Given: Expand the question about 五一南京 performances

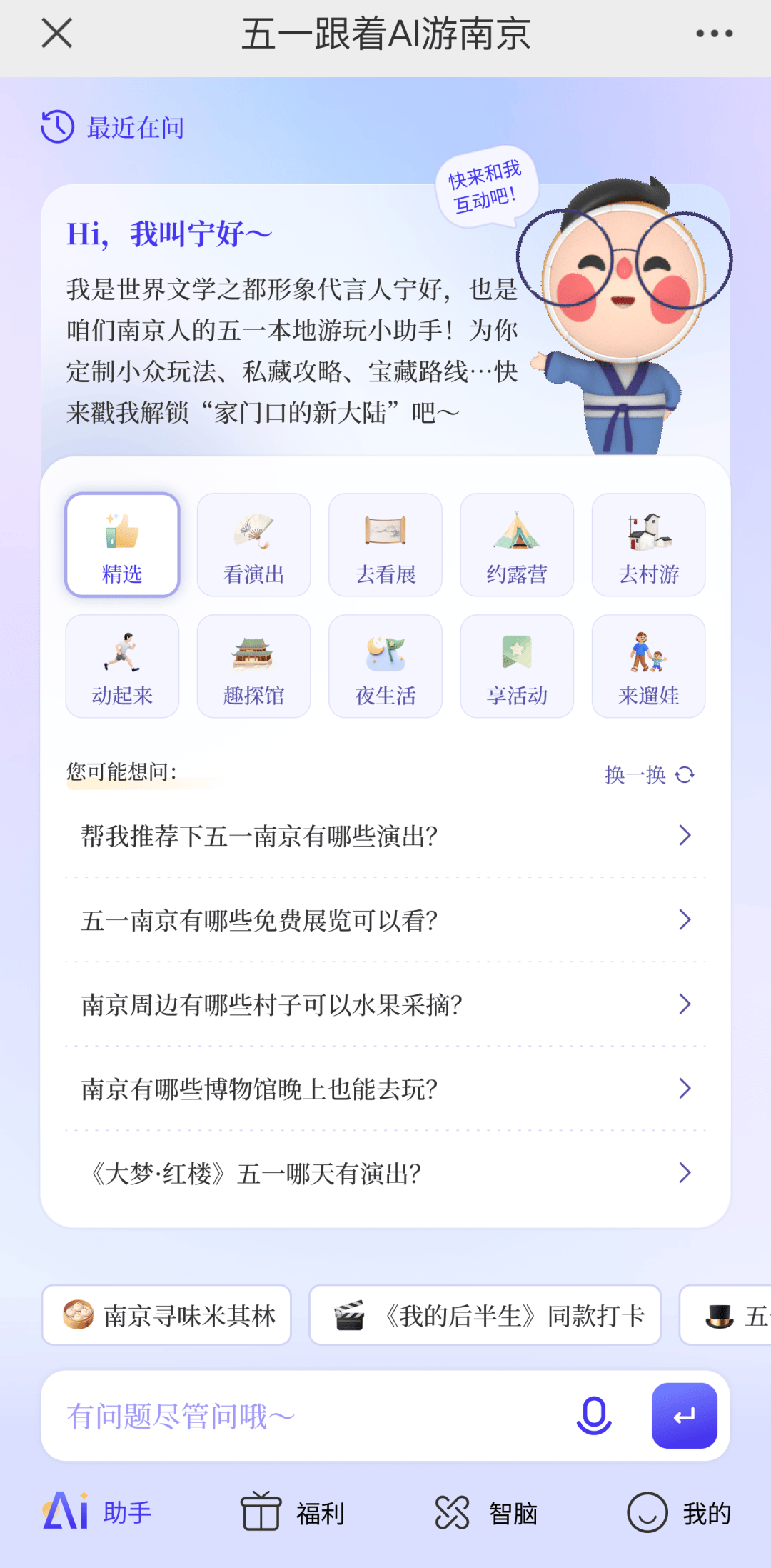Looking at the screenshot, I should (x=685, y=835).
